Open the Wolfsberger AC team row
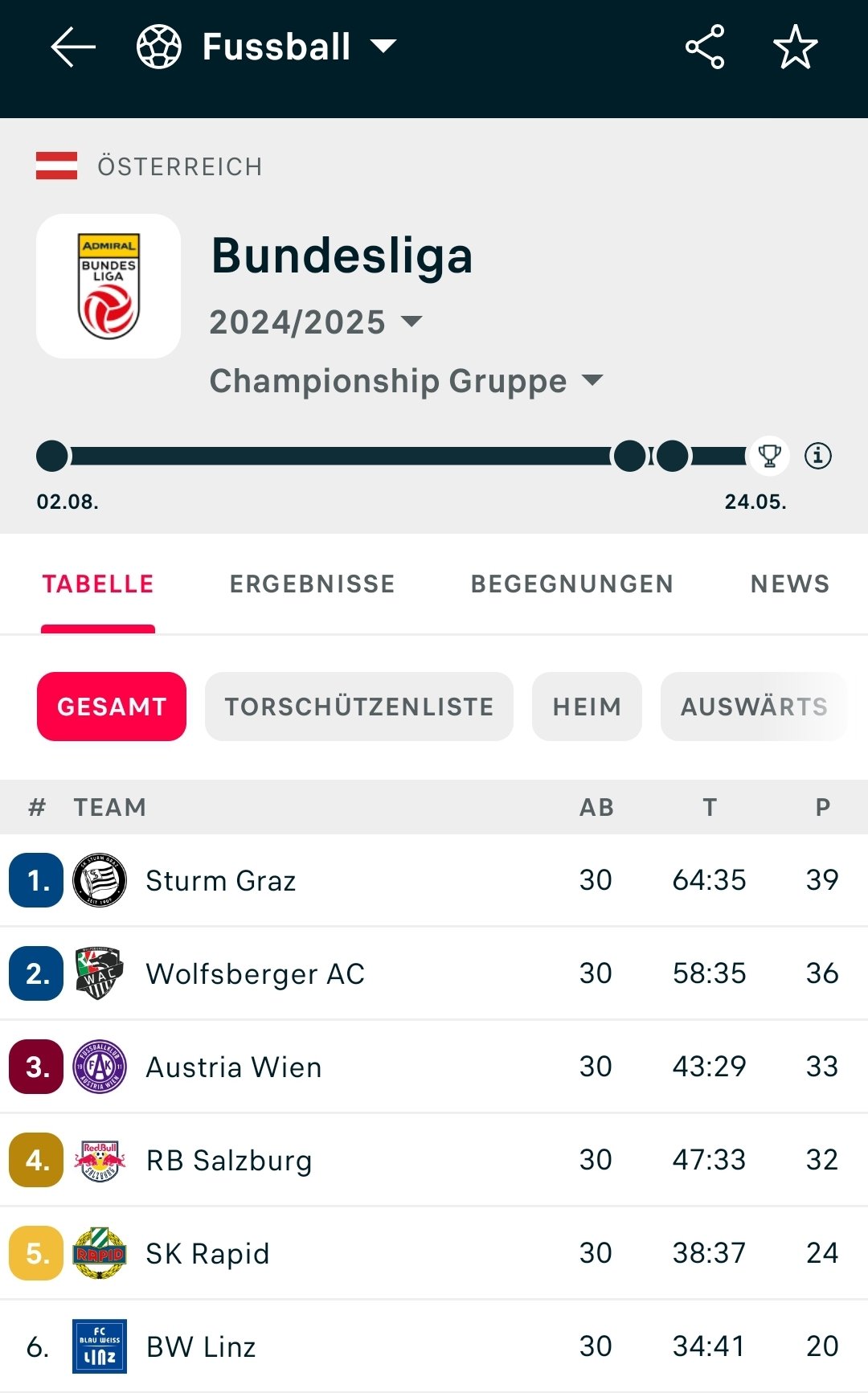 [434, 973]
